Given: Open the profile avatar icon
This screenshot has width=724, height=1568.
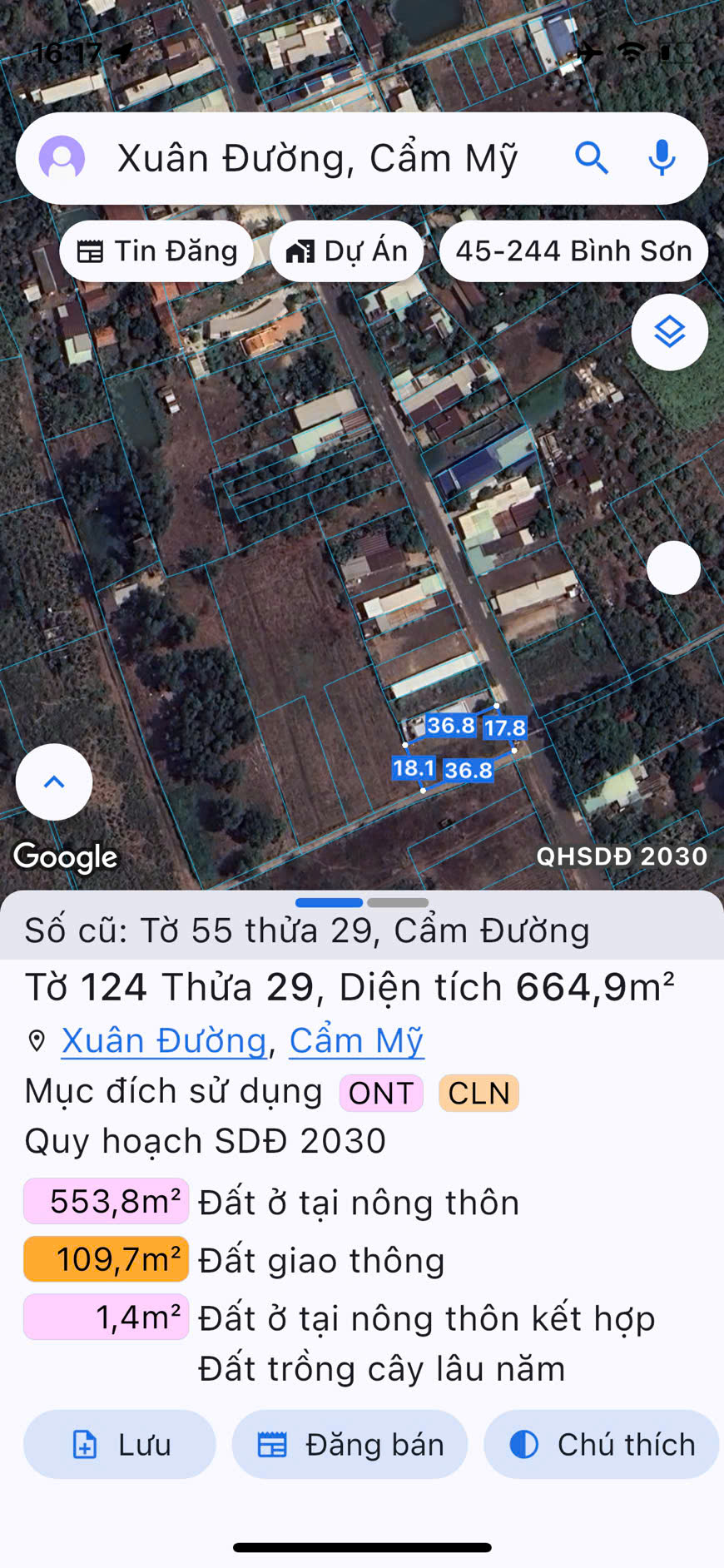Looking at the screenshot, I should [62, 158].
